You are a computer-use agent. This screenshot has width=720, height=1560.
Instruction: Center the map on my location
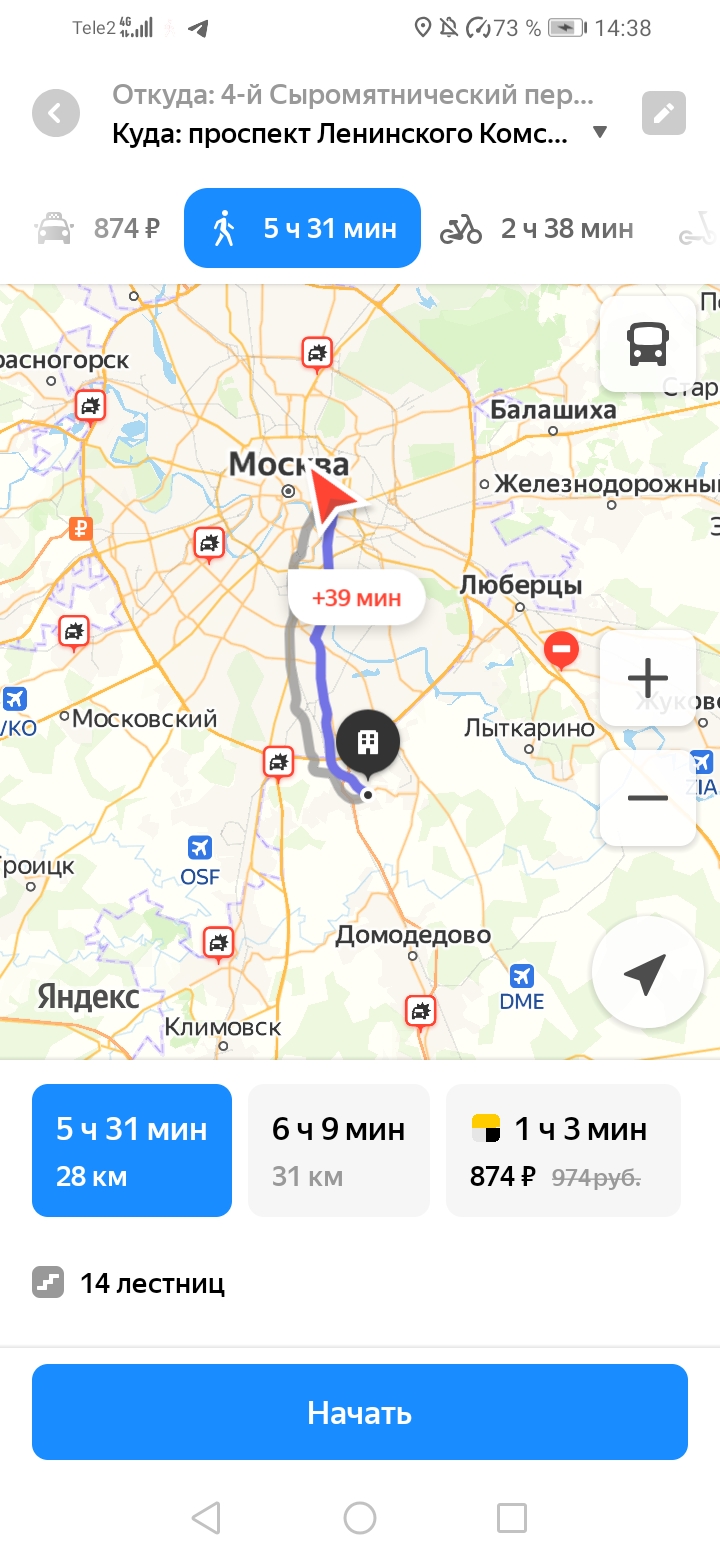646,973
